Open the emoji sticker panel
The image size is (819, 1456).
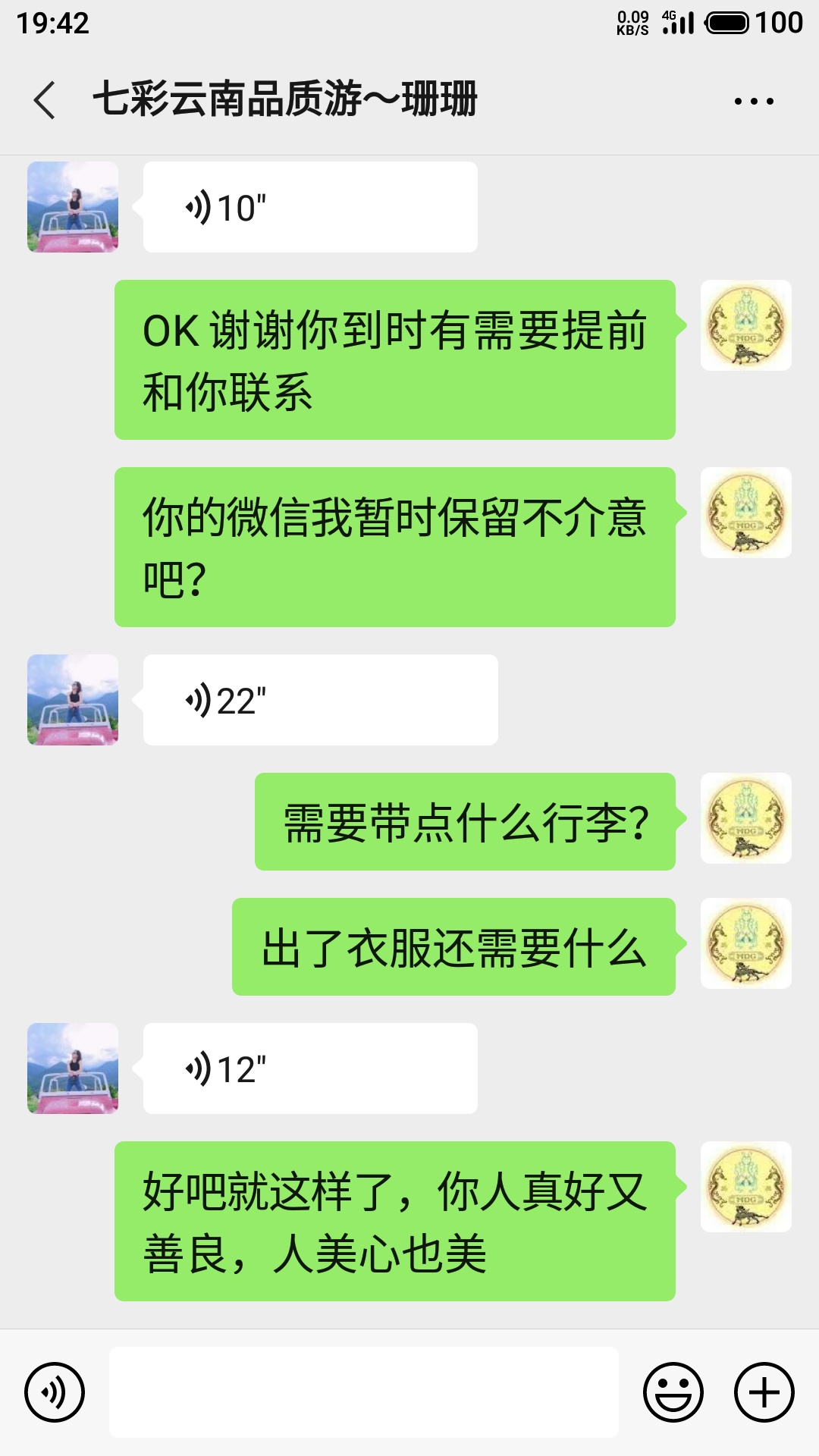pos(673,1392)
